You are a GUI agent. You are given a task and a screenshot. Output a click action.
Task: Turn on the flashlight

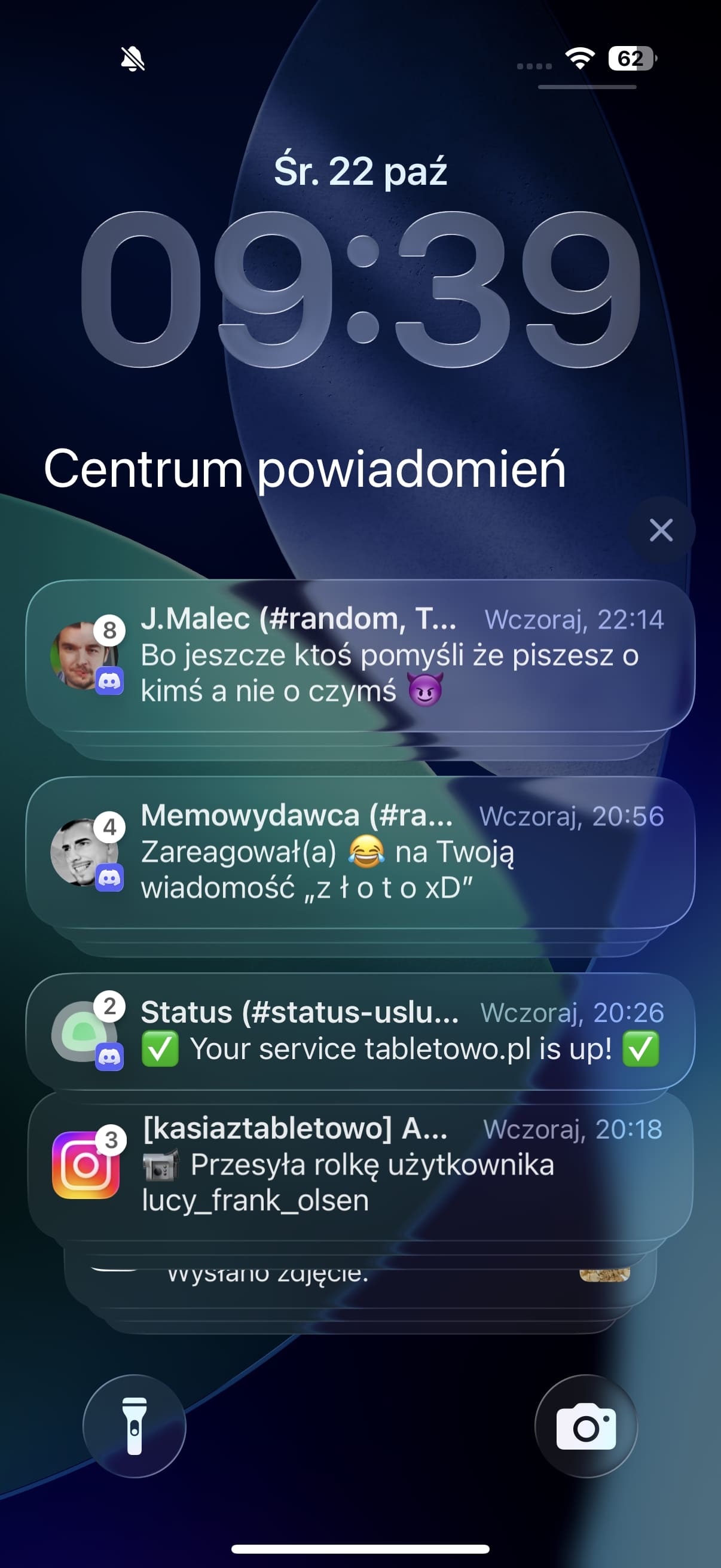tap(135, 1426)
